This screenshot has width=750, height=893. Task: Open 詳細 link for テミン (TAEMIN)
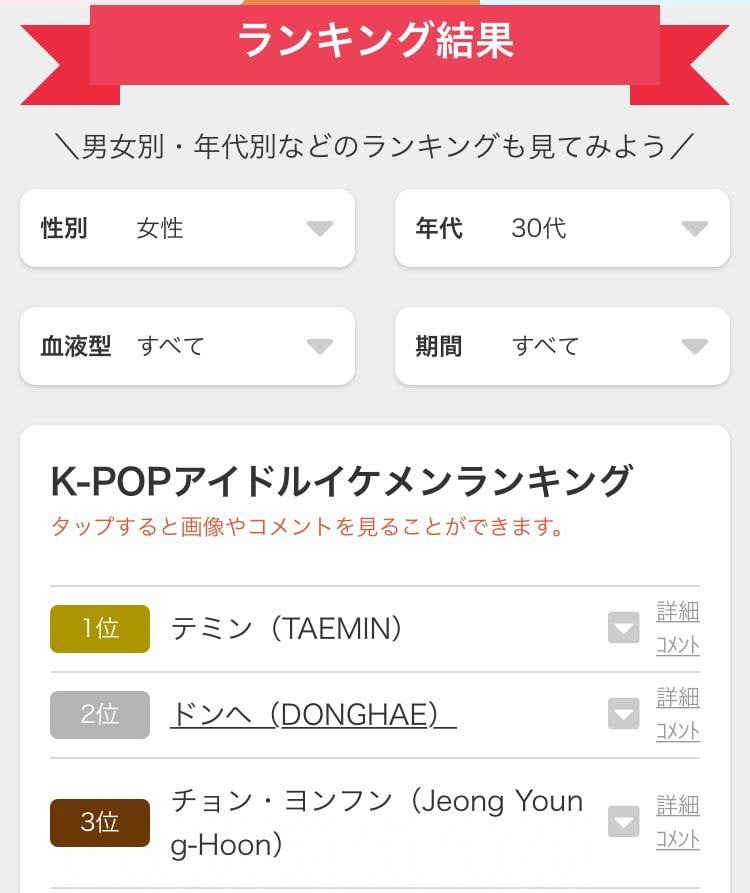coord(678,611)
